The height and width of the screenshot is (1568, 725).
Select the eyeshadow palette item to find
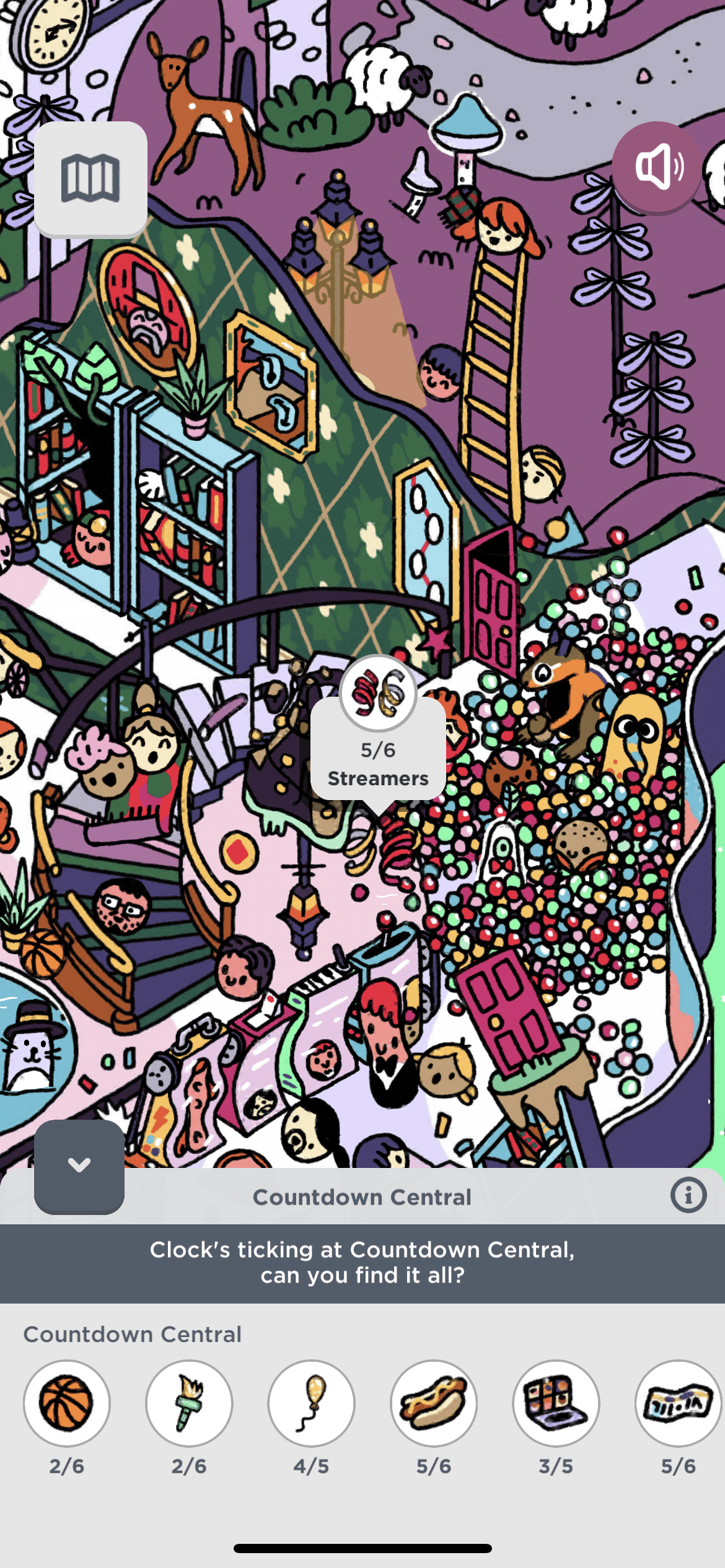pyautogui.click(x=556, y=1403)
